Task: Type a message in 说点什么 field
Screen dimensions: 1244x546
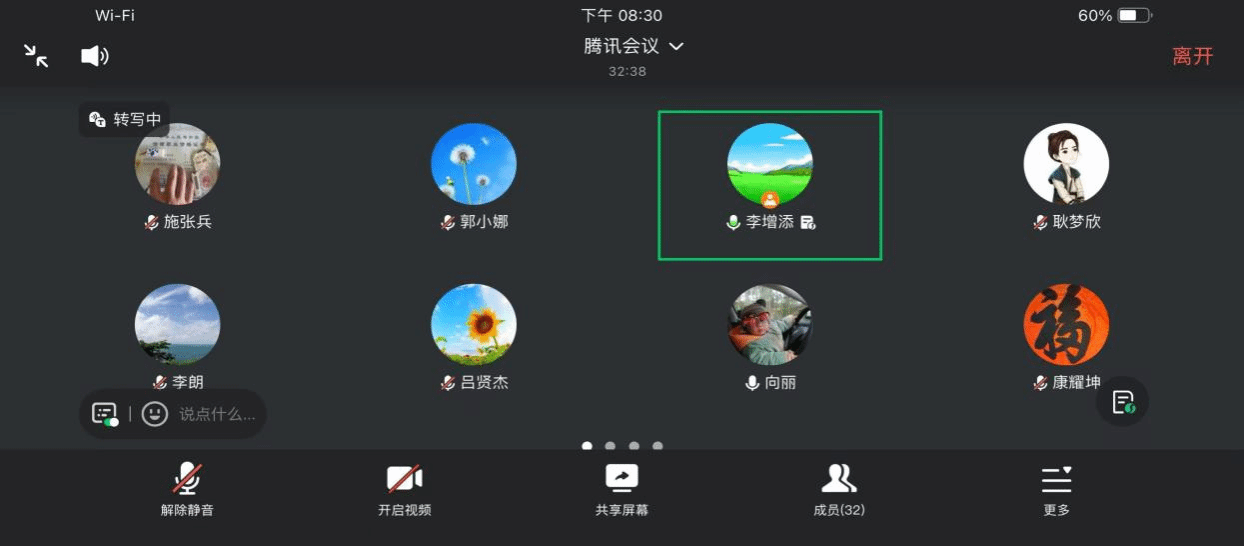Action: [216, 414]
